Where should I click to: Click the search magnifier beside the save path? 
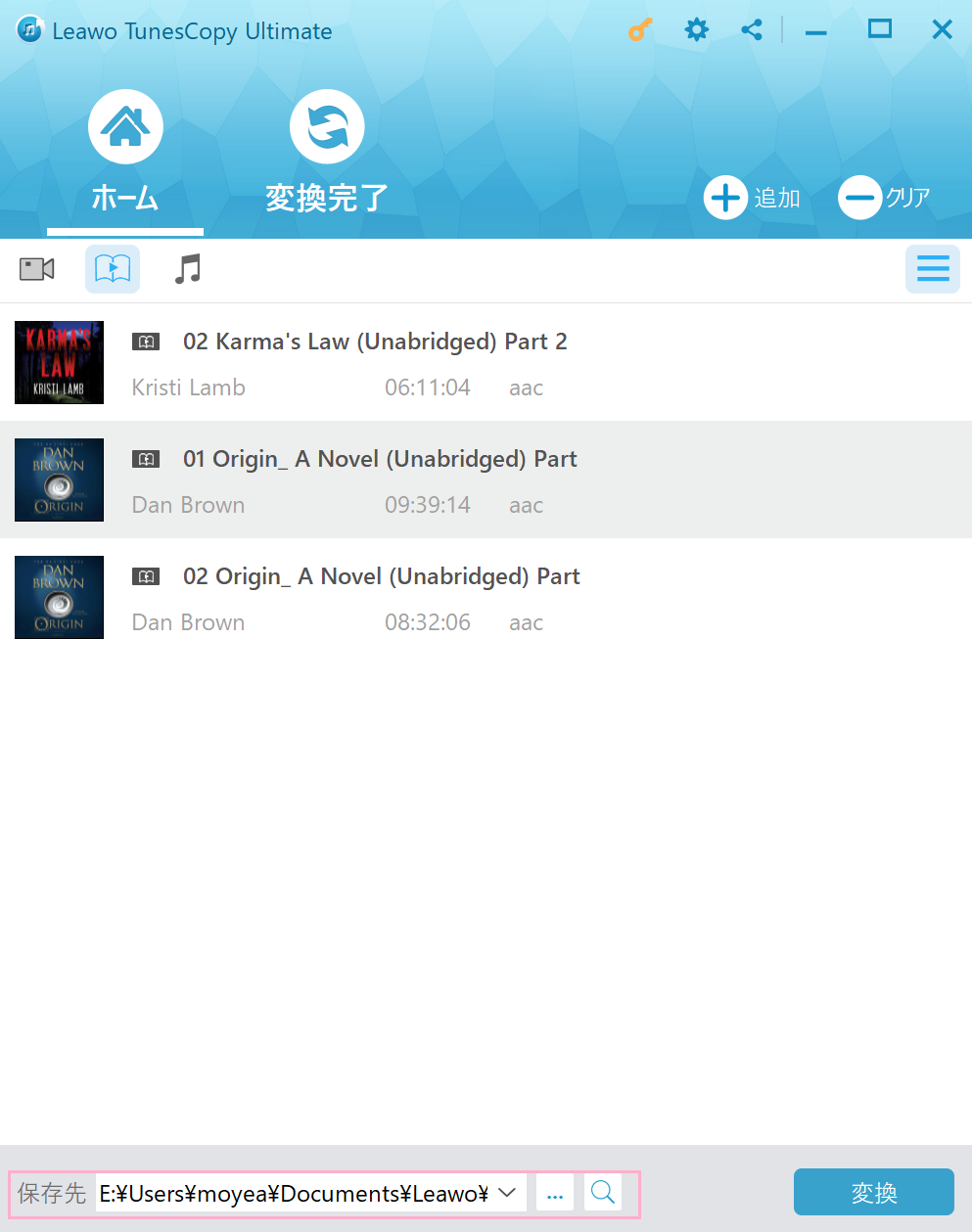click(x=602, y=1192)
